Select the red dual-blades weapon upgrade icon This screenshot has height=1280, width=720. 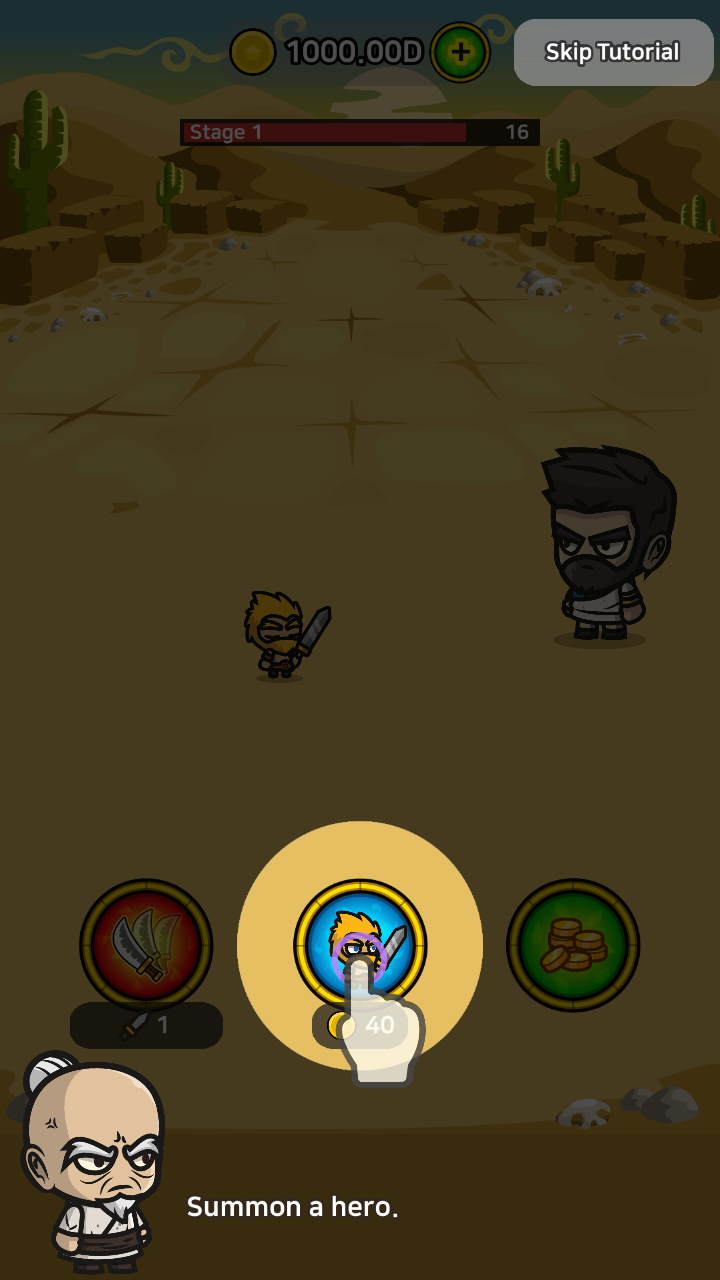pyautogui.click(x=146, y=943)
